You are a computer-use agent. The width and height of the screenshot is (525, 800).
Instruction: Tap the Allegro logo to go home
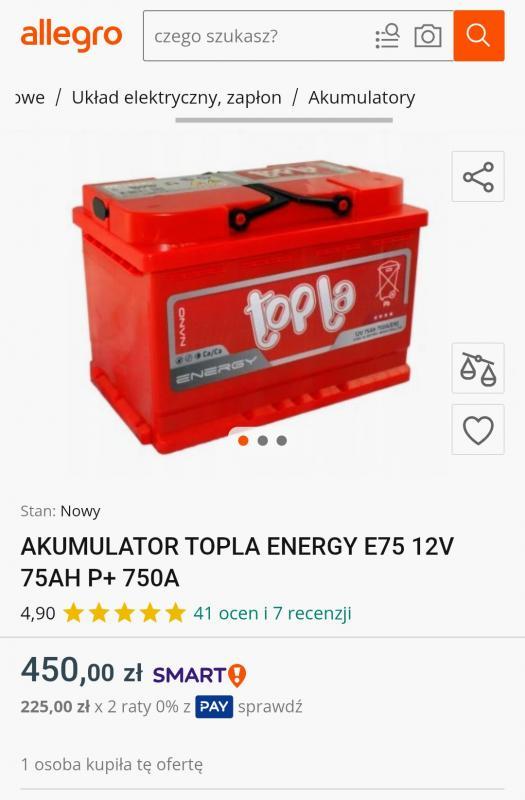(x=71, y=36)
